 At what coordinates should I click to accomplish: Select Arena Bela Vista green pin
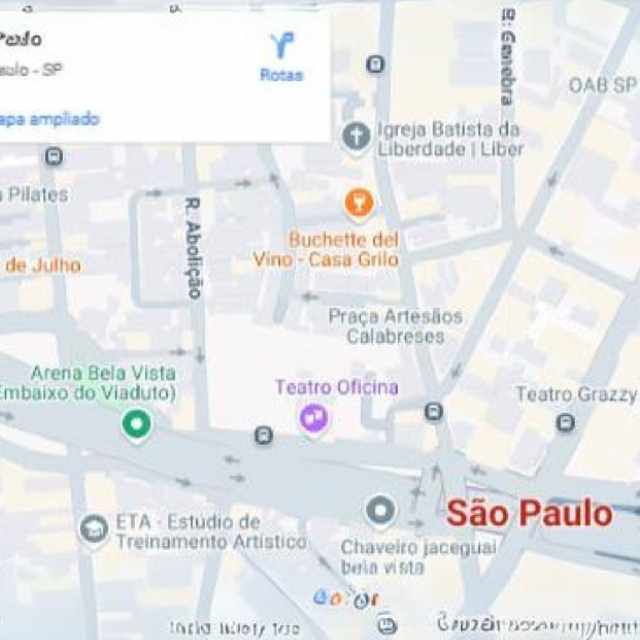(x=136, y=424)
